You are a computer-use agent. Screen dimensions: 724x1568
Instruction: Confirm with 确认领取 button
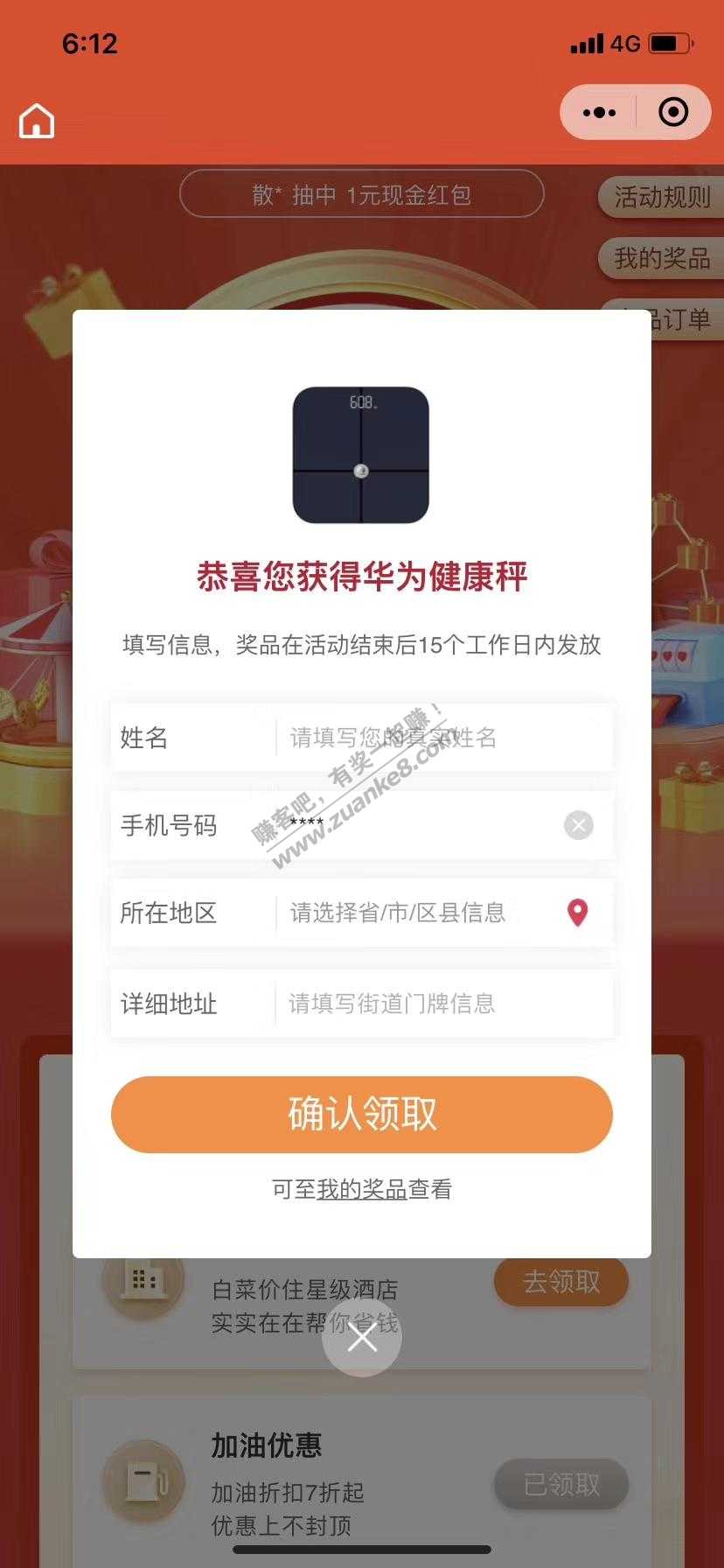[362, 1114]
